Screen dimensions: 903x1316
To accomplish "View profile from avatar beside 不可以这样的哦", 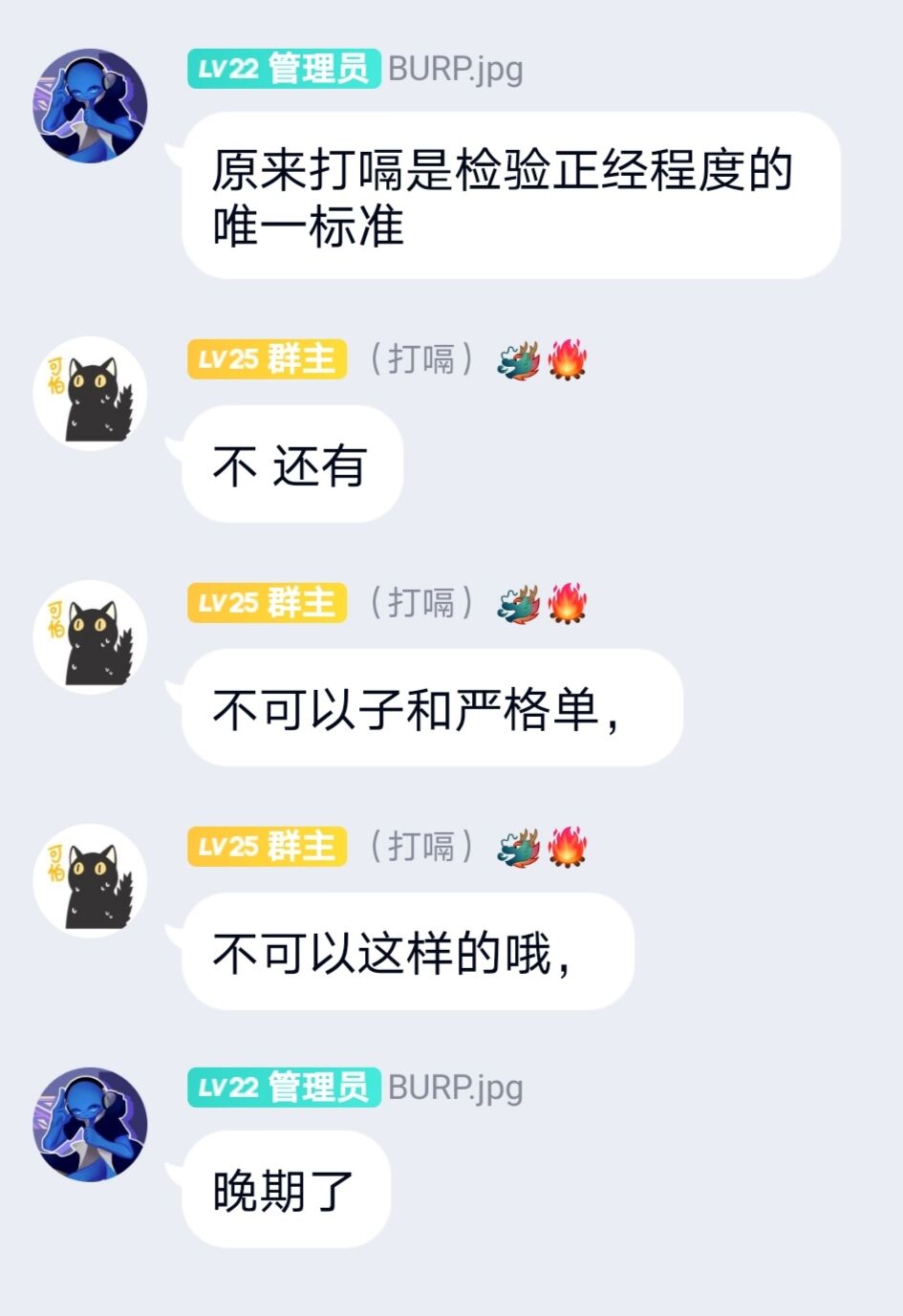I will [91, 881].
